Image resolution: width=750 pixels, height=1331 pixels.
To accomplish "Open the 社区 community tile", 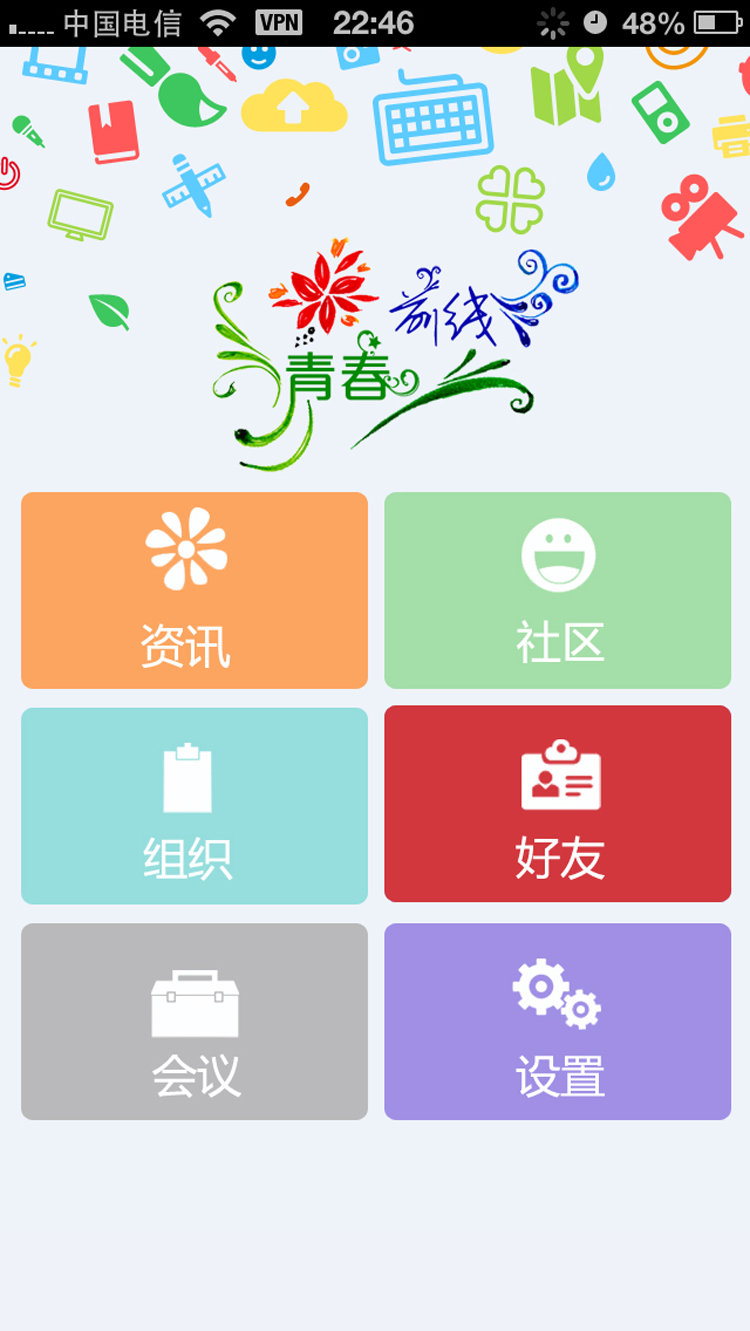I will 557,590.
